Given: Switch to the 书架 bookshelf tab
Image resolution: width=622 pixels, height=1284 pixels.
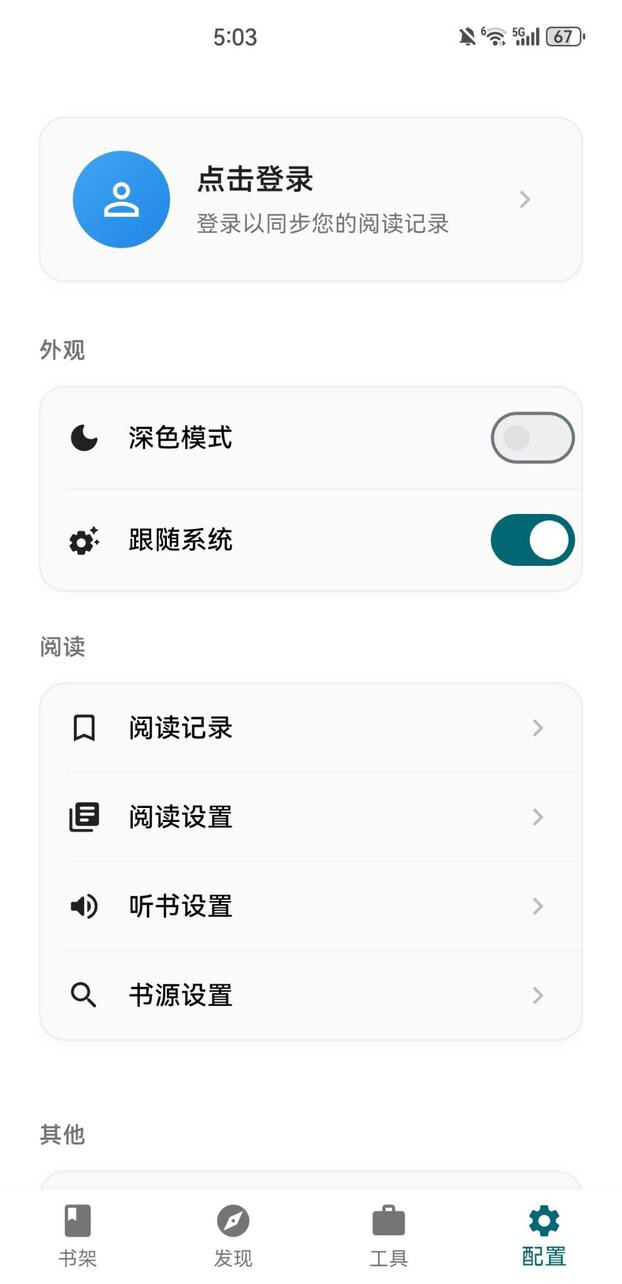Looking at the screenshot, I should (78, 1235).
